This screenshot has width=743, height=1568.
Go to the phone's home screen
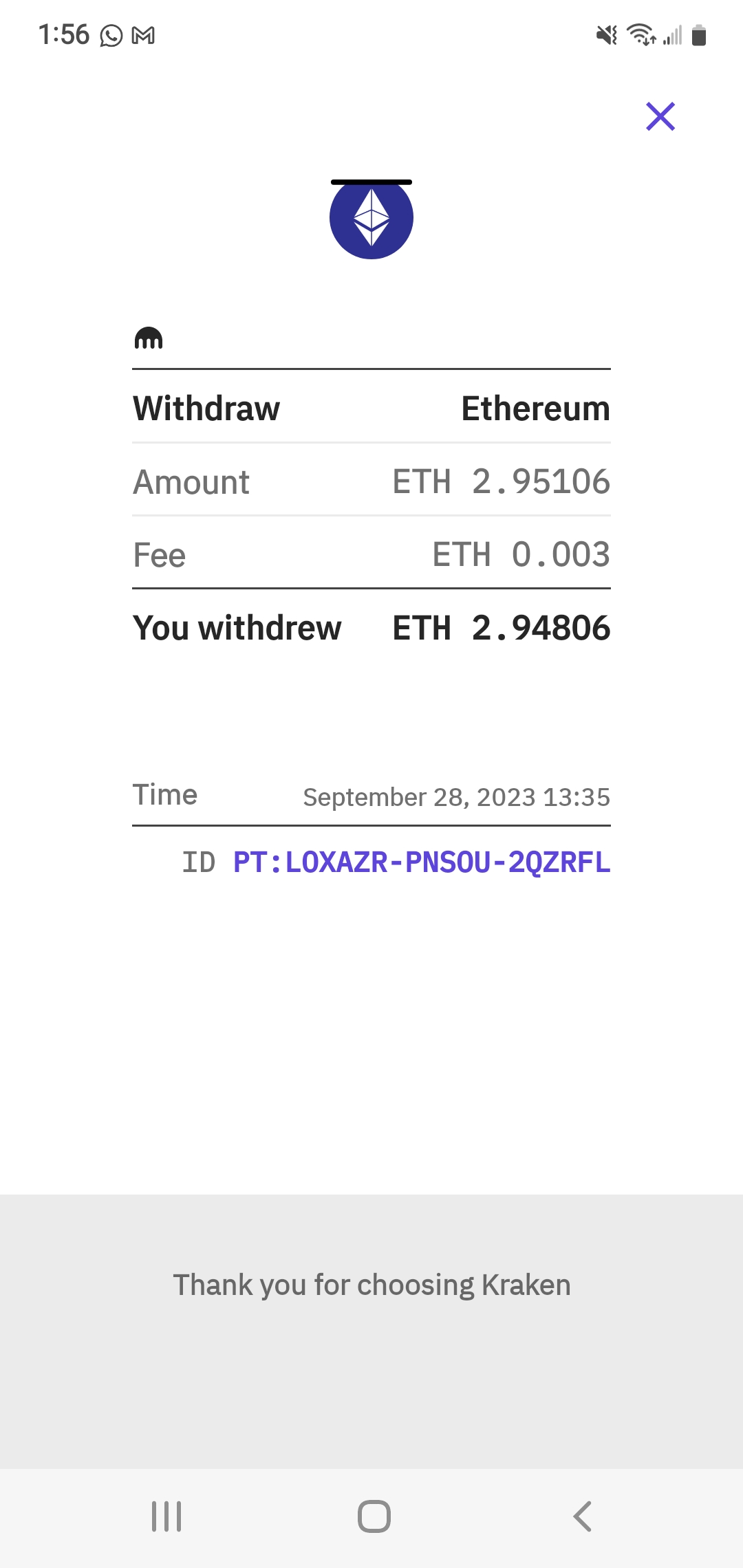coord(374,1516)
